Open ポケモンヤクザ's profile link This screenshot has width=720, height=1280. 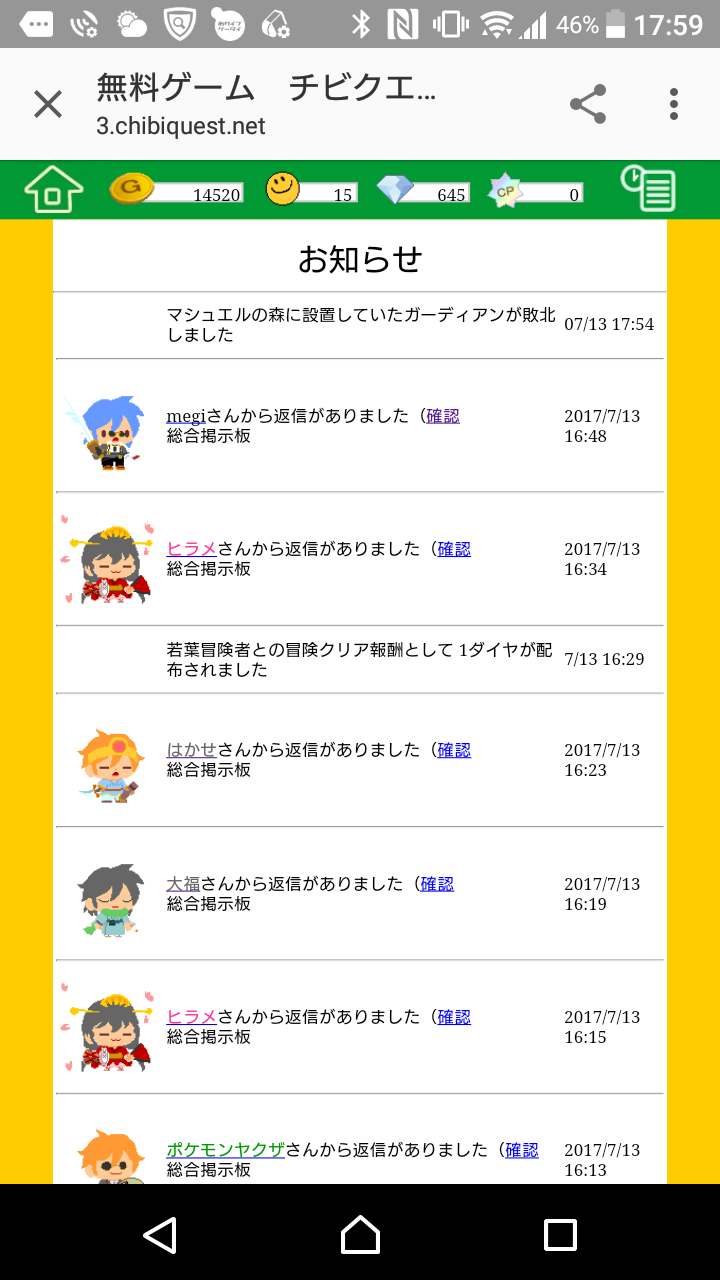pyautogui.click(x=225, y=1150)
